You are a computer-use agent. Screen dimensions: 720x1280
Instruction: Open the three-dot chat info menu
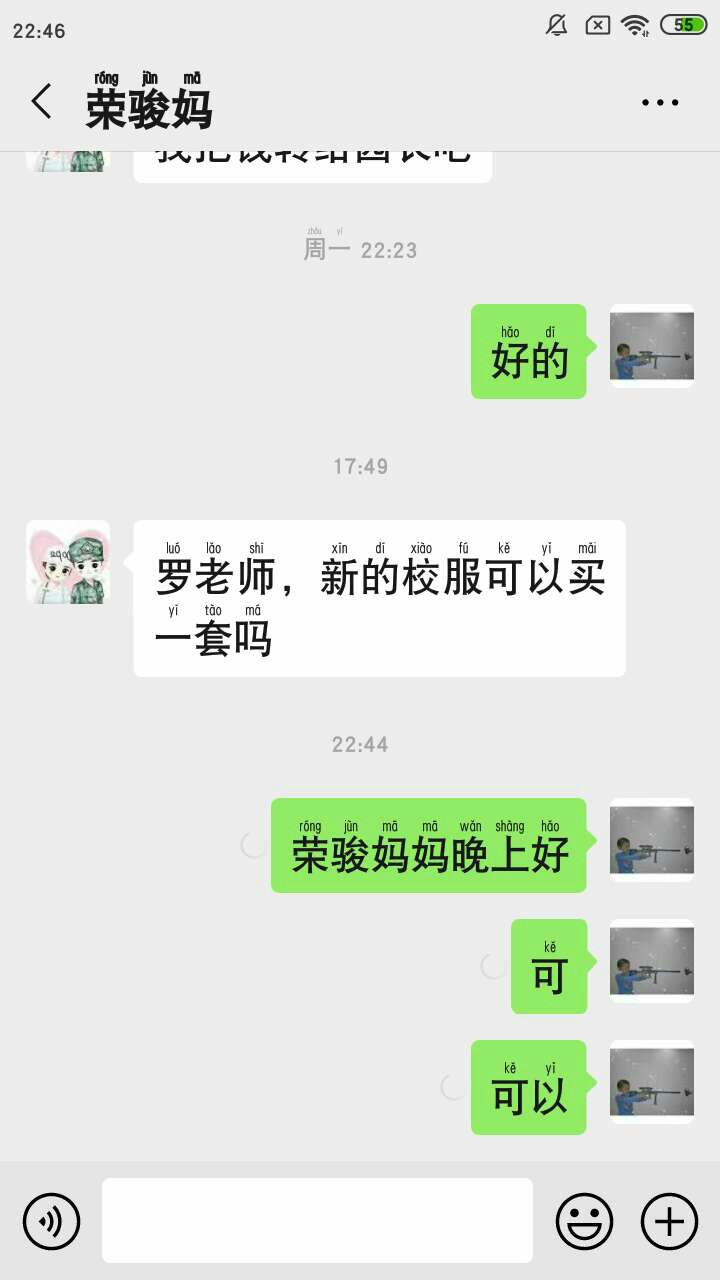click(660, 102)
